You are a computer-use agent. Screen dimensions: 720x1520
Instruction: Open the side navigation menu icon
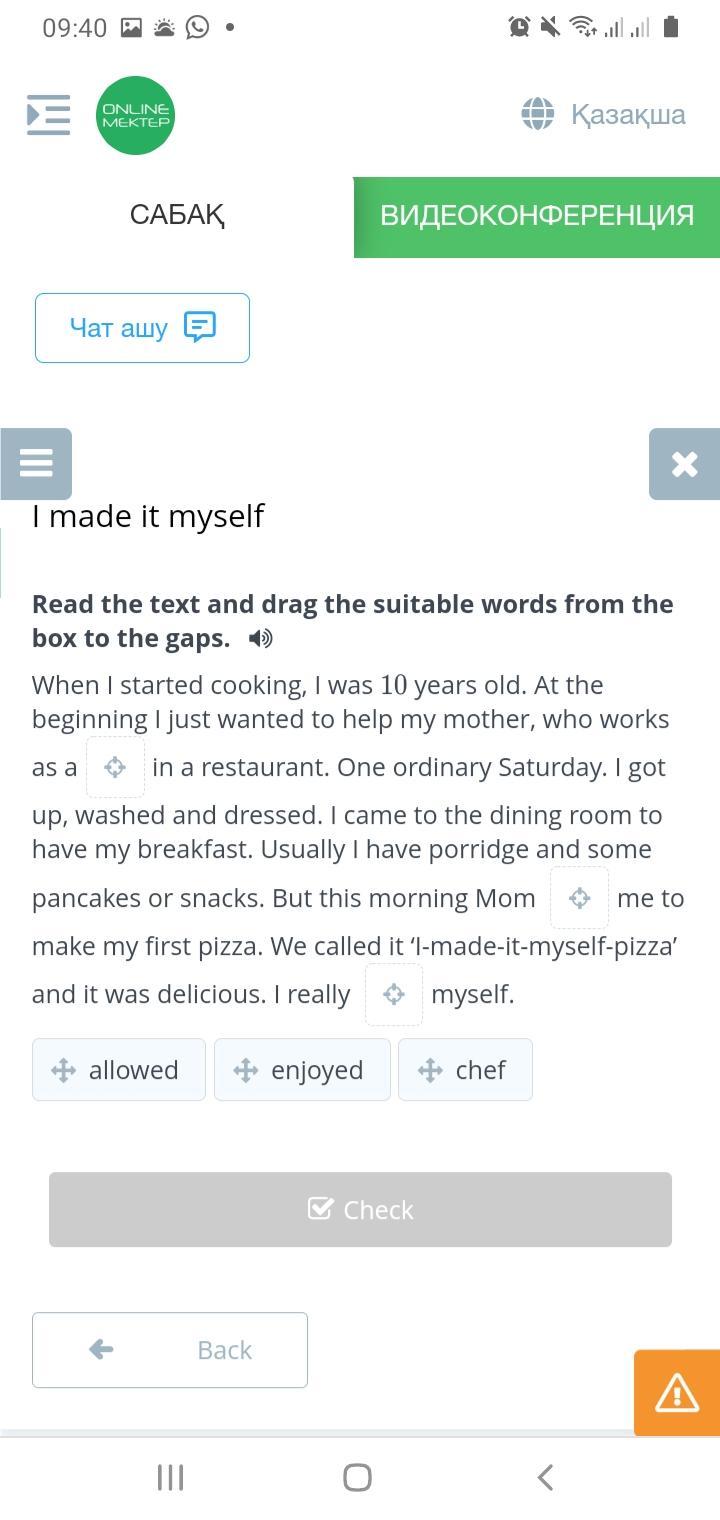coord(48,115)
